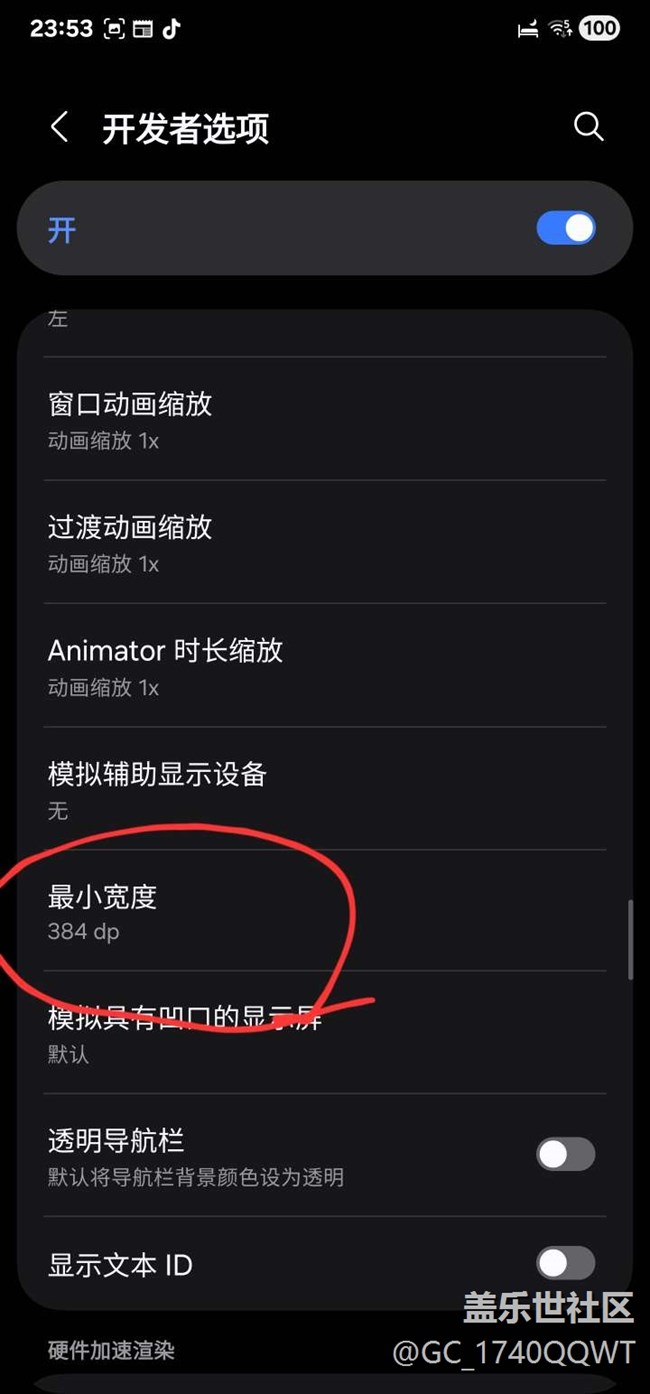
Task: Open 过渡动画缩放 setting
Action: click(325, 542)
